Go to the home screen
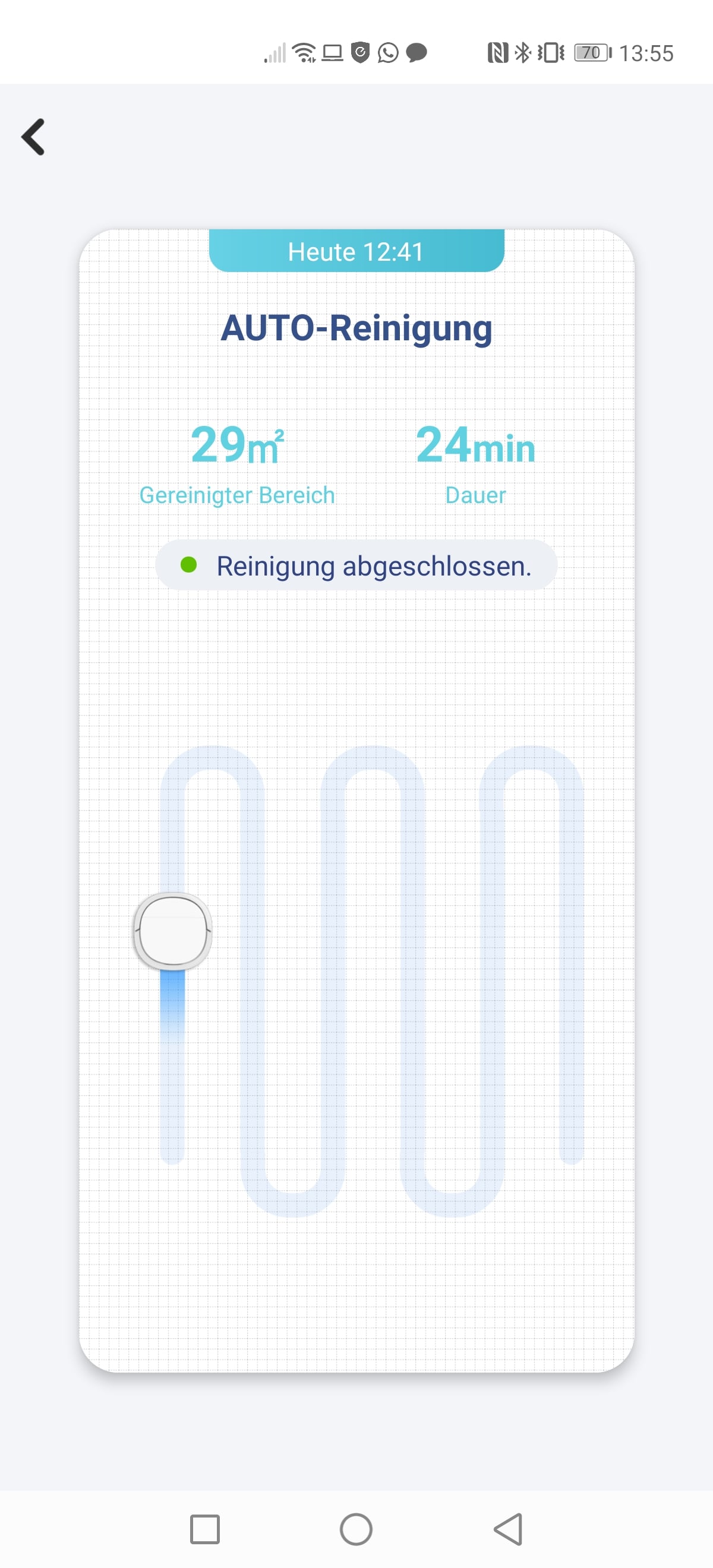 click(356, 1528)
